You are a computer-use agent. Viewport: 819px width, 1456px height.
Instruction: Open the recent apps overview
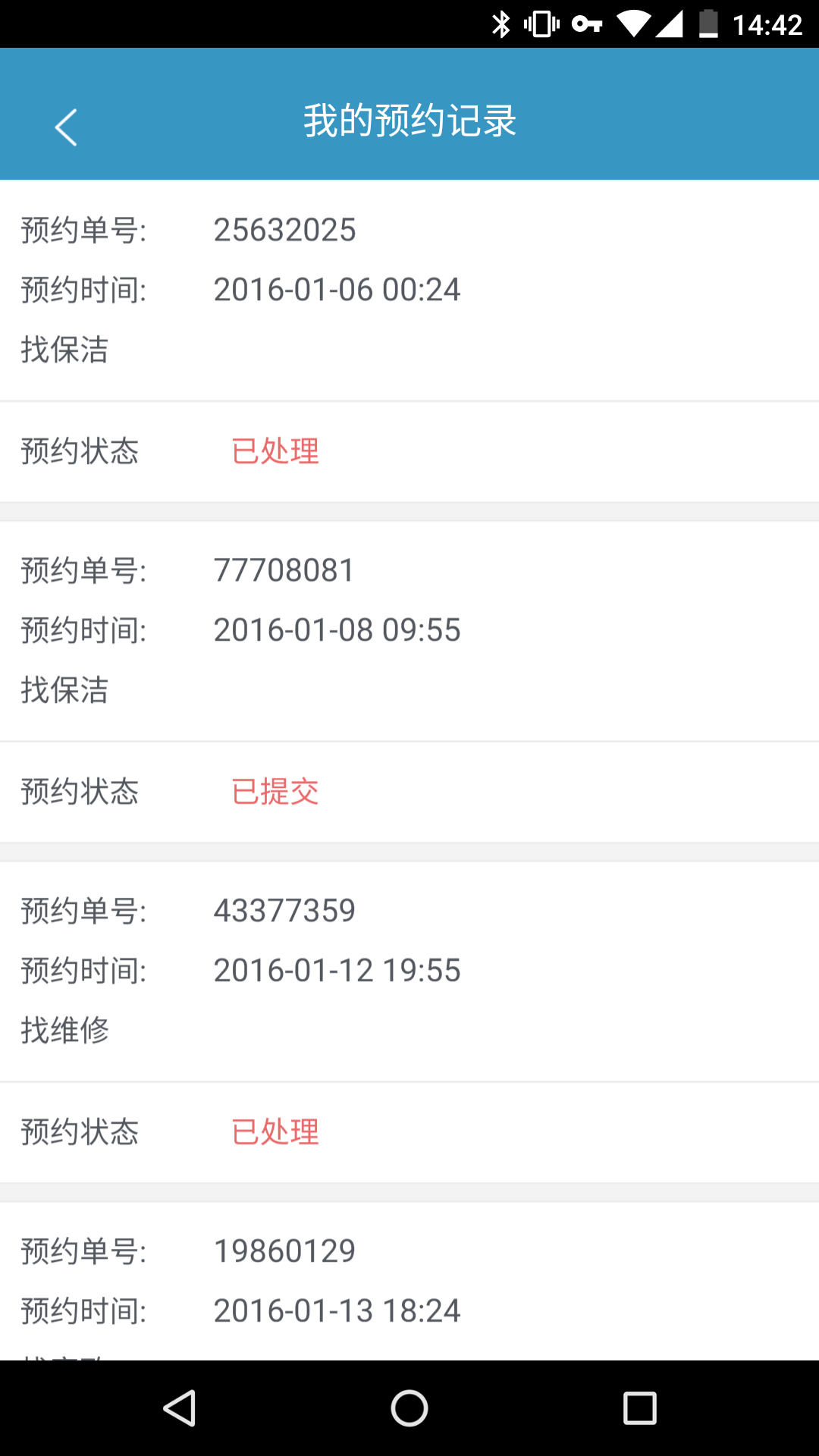click(x=639, y=1408)
